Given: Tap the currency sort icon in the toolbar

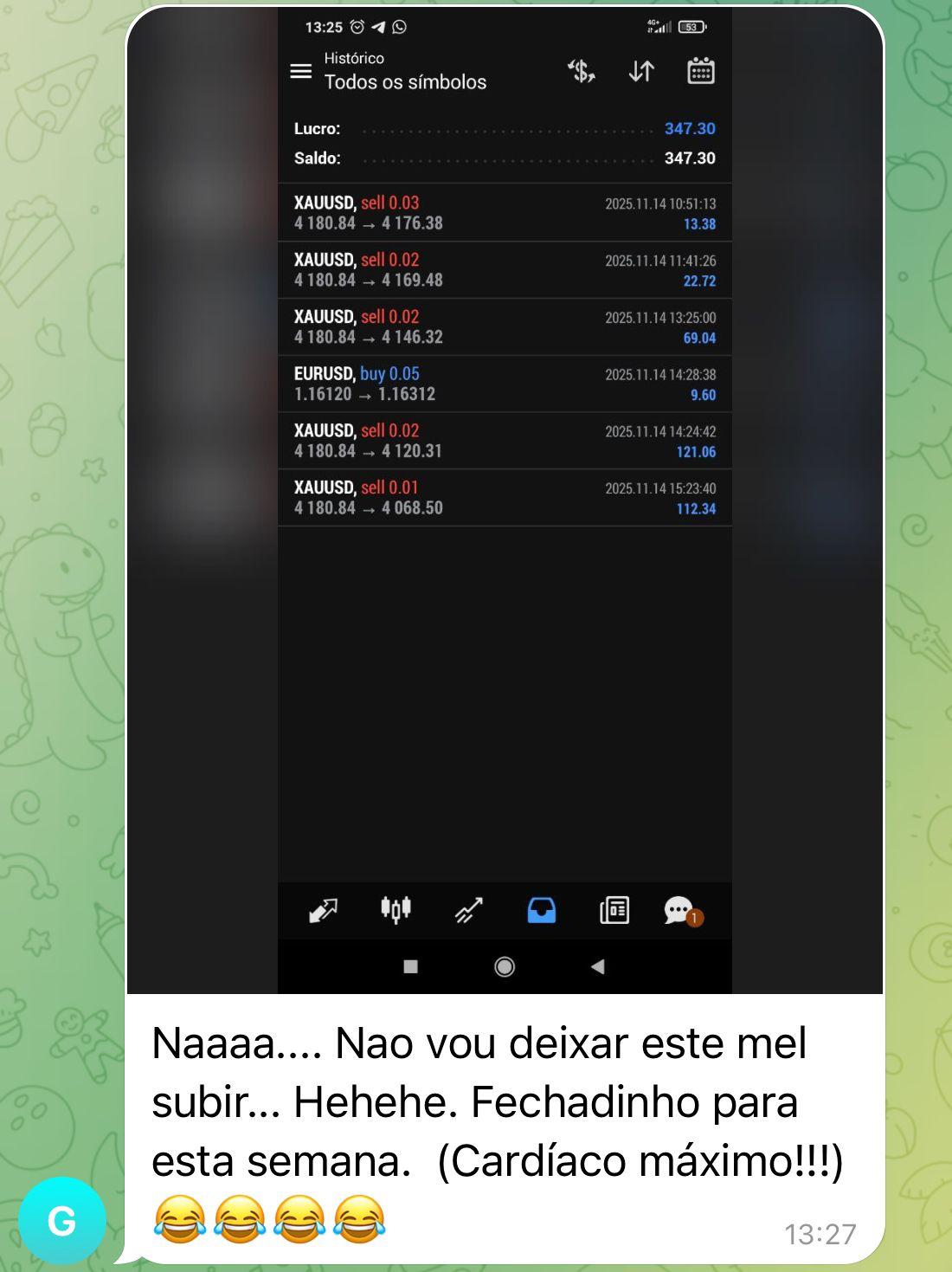Looking at the screenshot, I should [x=581, y=71].
